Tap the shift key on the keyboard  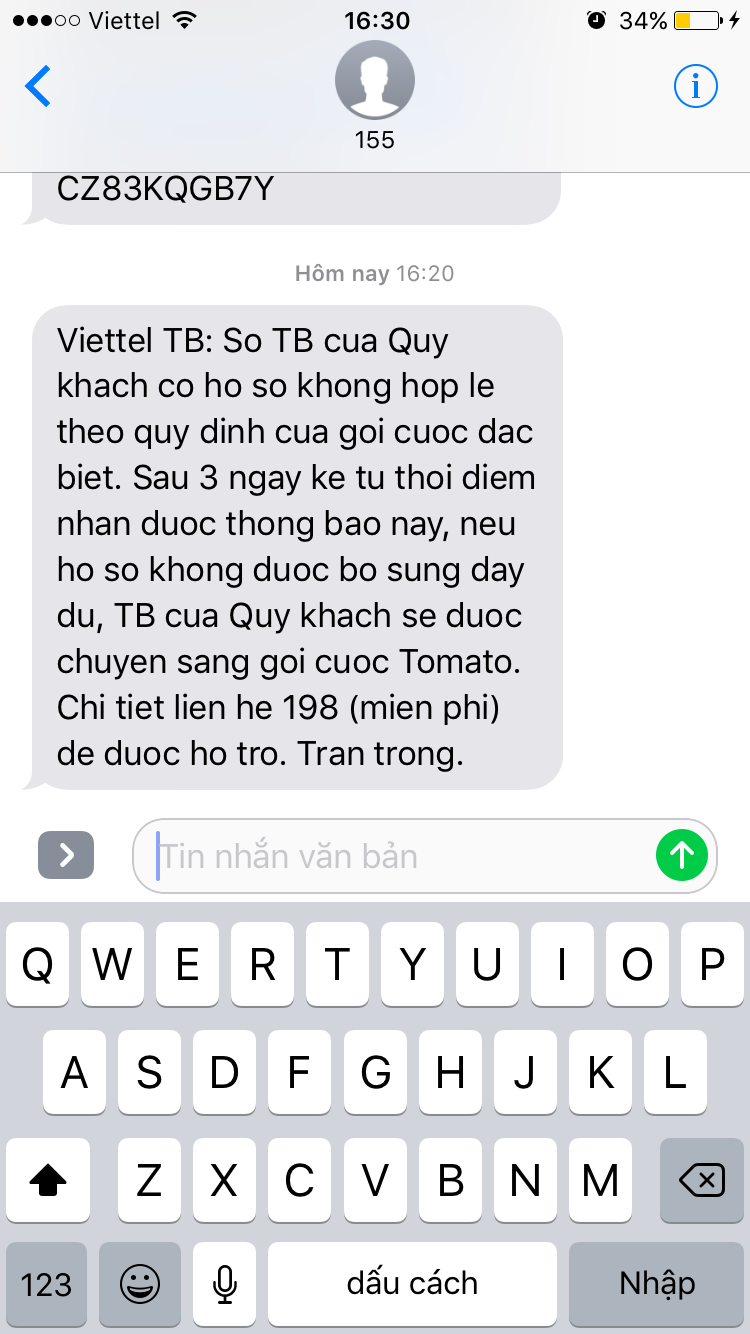point(47,1181)
